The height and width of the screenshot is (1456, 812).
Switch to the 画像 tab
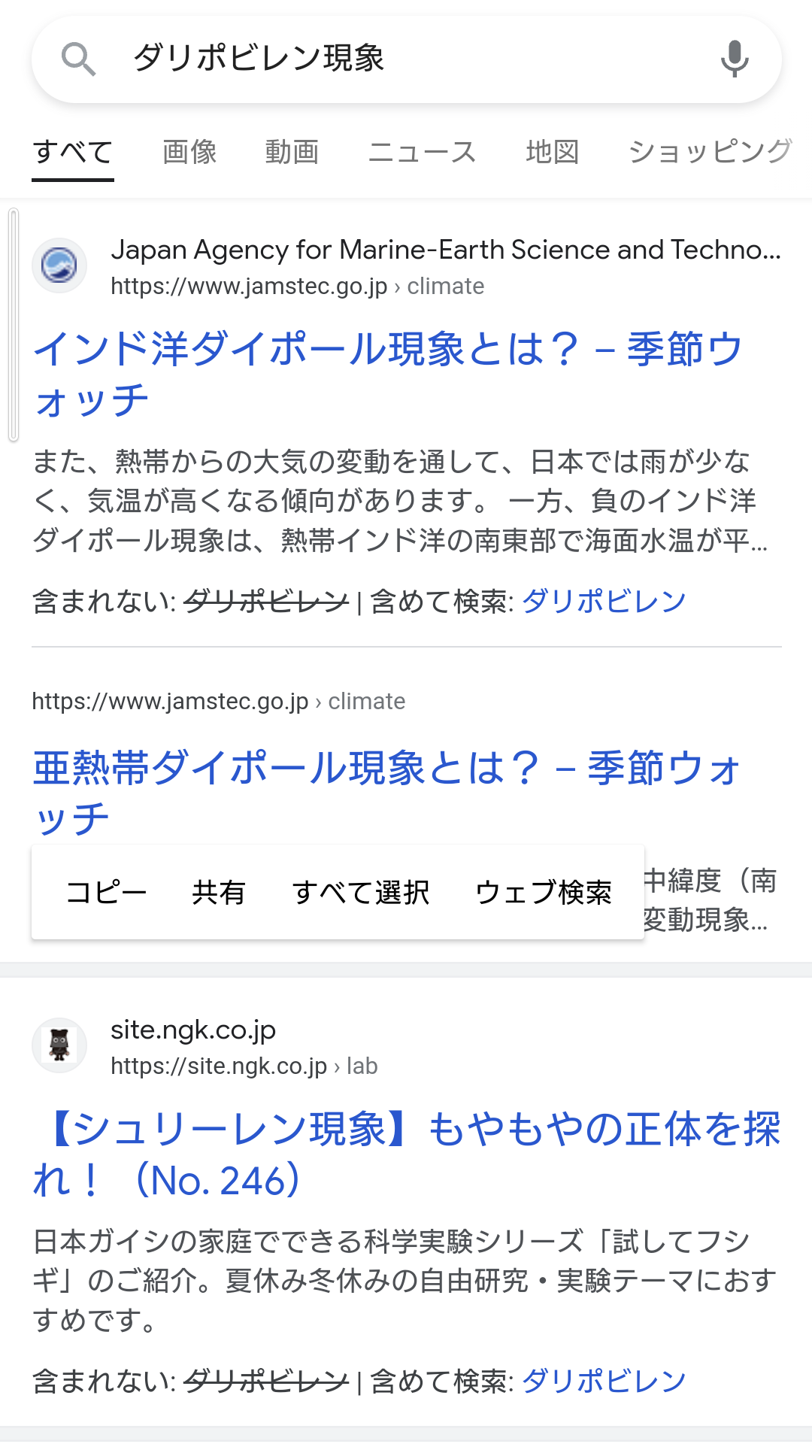pyautogui.click(x=189, y=152)
